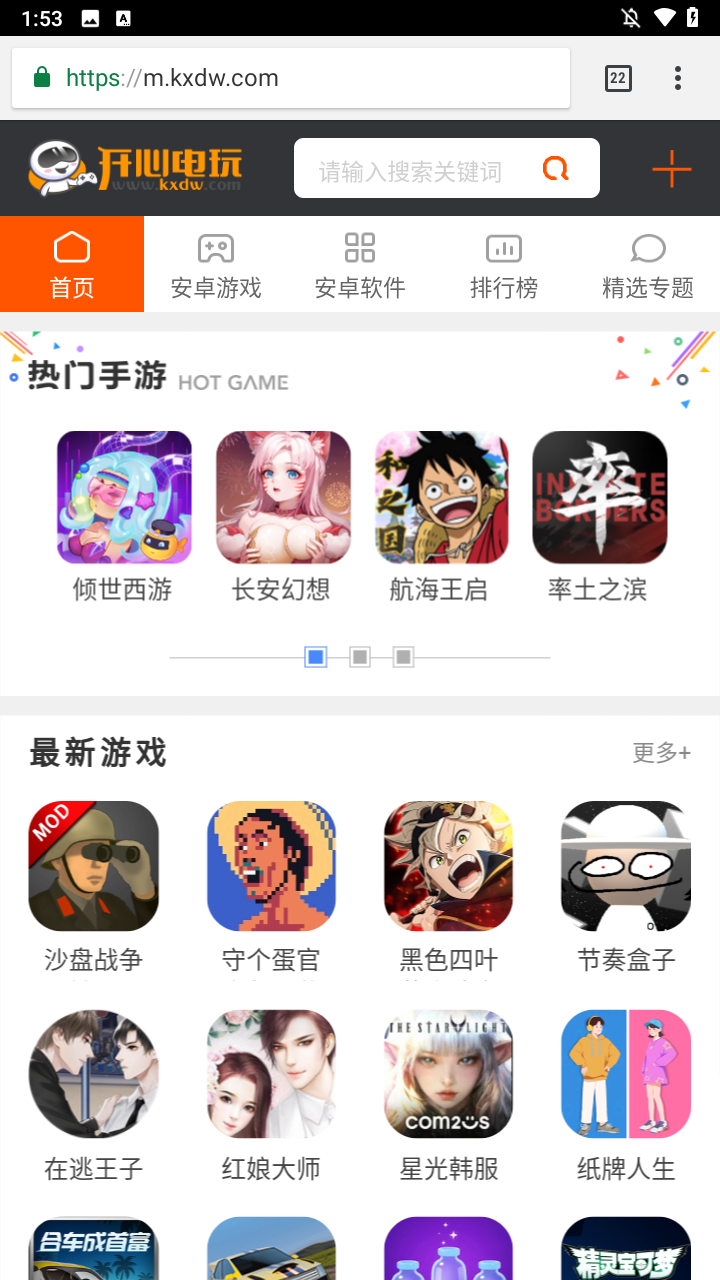
Task: Open the 节奏盒子 game thumbnail
Action: [625, 866]
